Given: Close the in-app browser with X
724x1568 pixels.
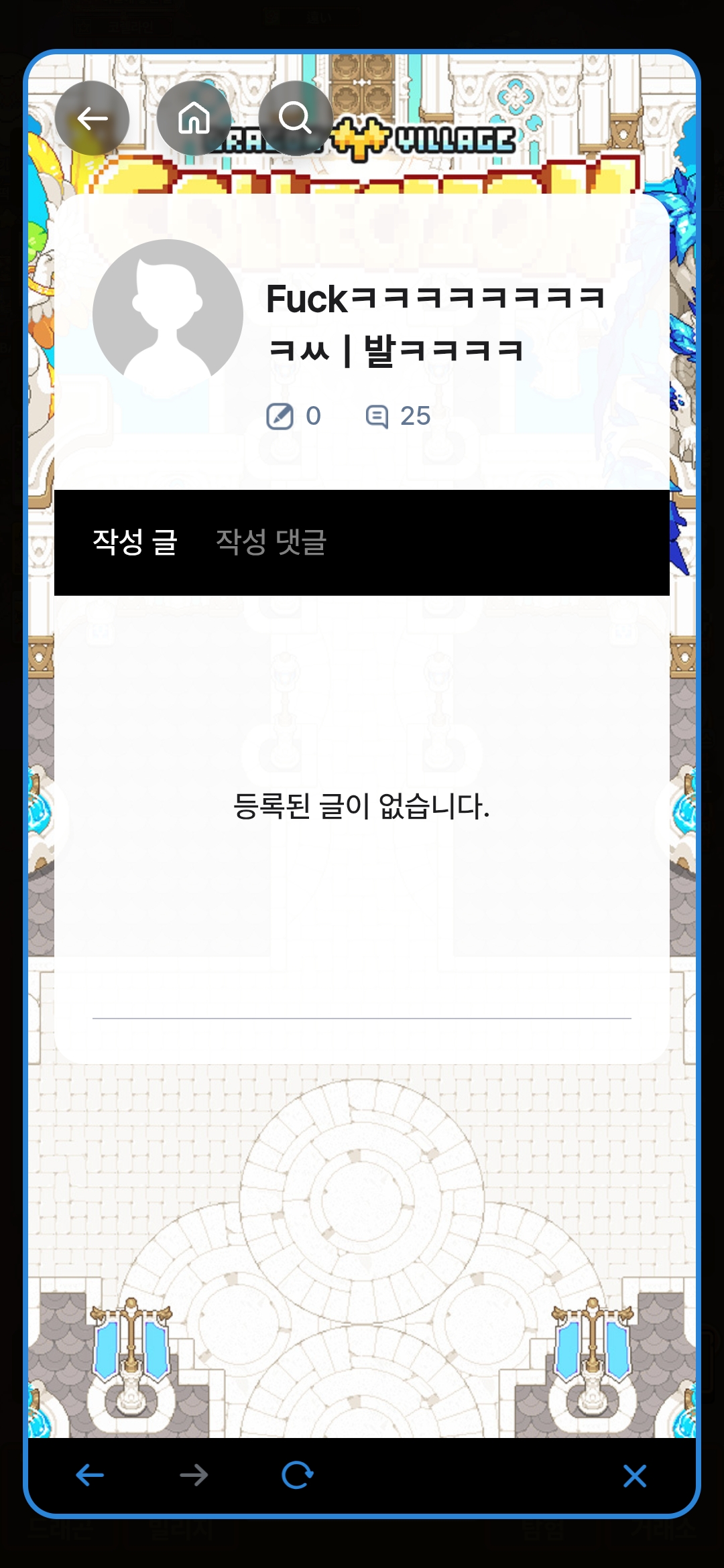Looking at the screenshot, I should (x=634, y=1476).
